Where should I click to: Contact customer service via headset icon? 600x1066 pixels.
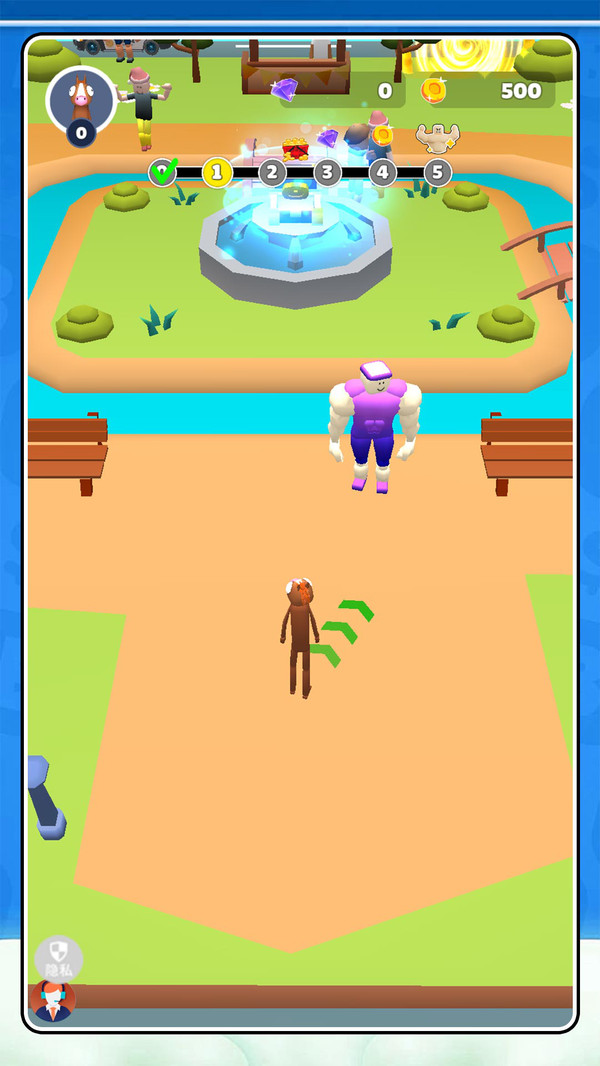(x=52, y=1001)
